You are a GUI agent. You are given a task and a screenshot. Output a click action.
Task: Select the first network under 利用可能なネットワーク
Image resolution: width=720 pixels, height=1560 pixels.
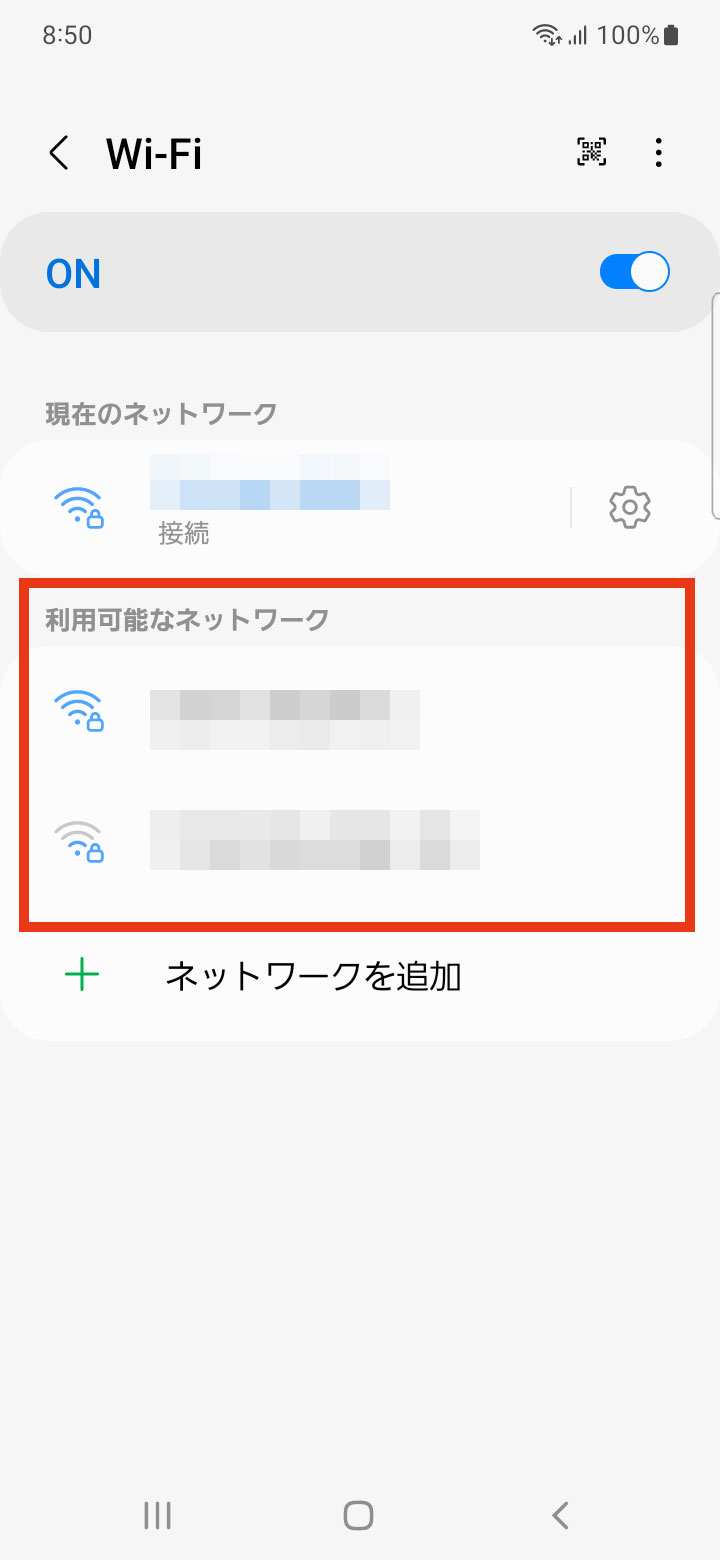pyautogui.click(x=360, y=710)
